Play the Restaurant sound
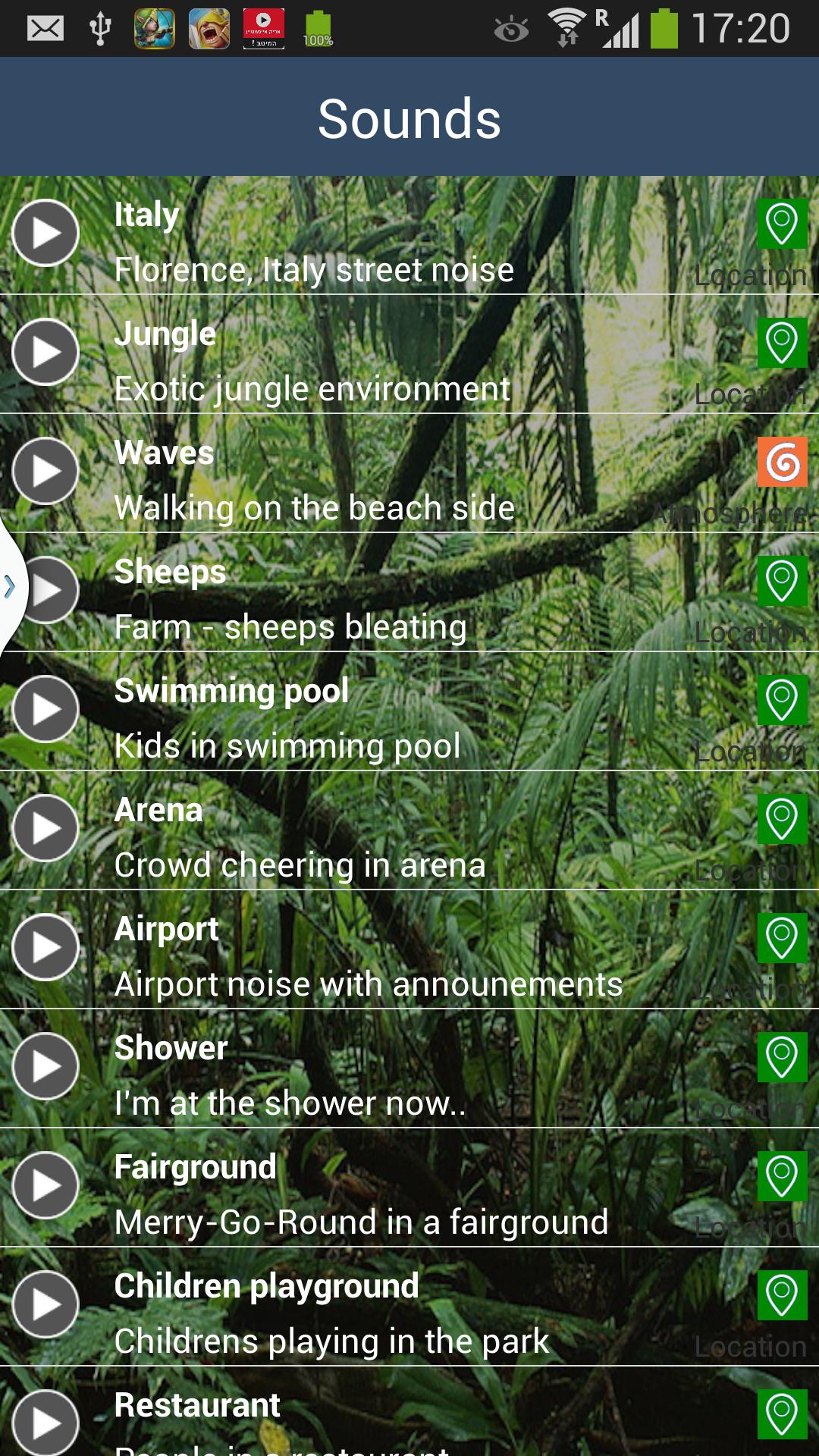Viewport: 819px width, 1456px height. [x=45, y=1423]
